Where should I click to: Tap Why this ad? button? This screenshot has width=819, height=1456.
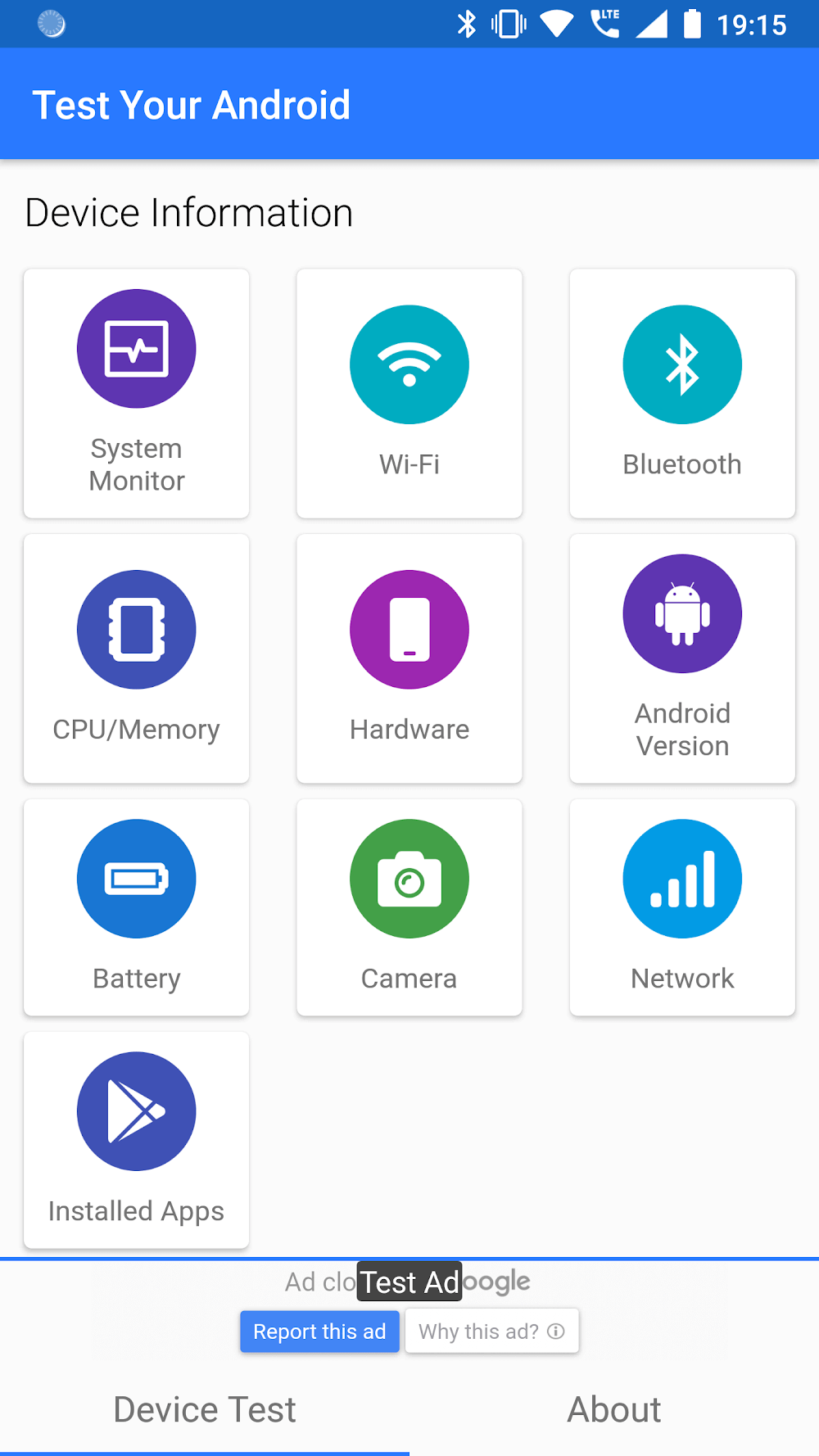pyautogui.click(x=491, y=1332)
